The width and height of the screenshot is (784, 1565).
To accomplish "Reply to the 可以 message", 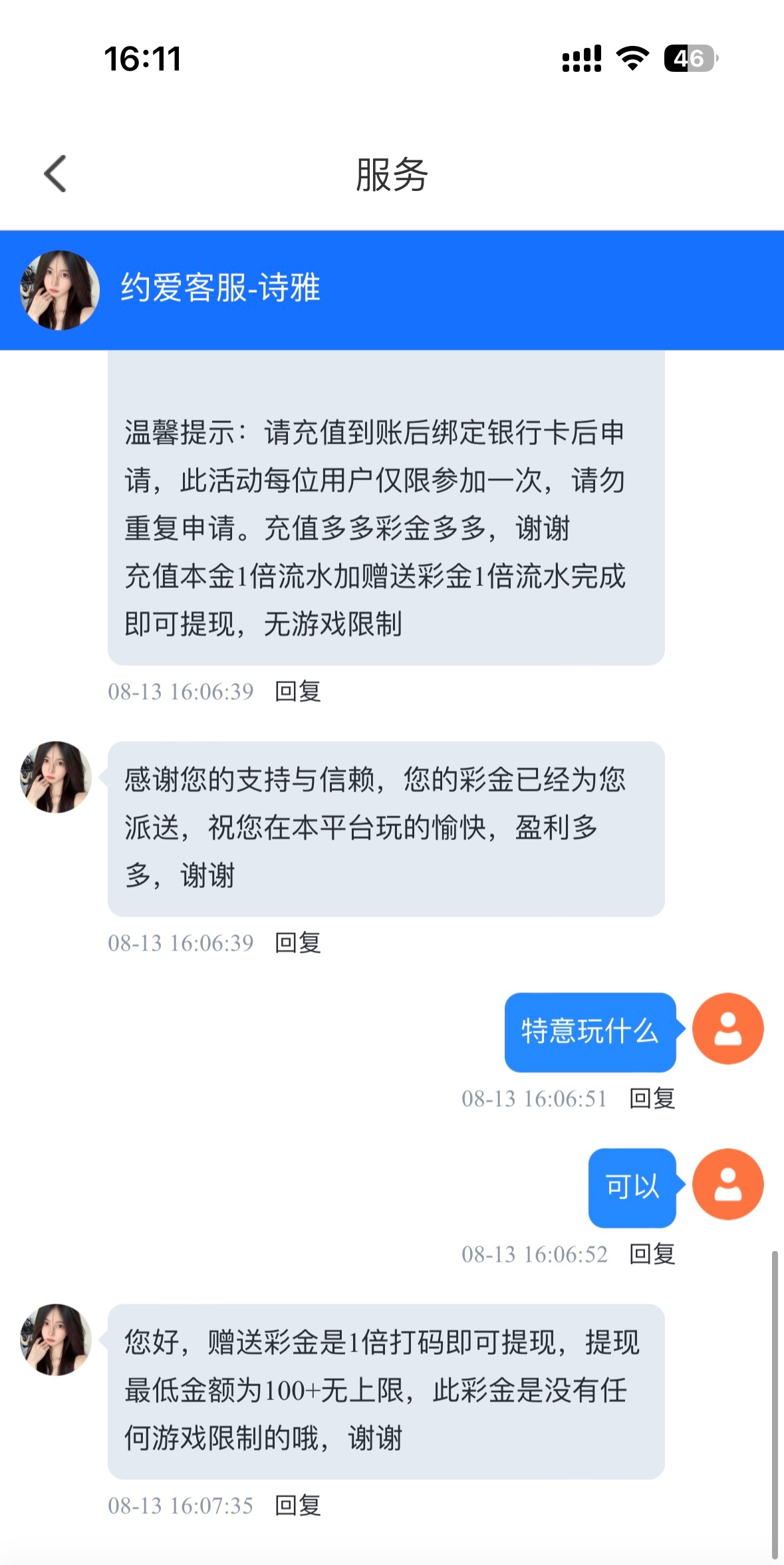I will pos(652,1254).
